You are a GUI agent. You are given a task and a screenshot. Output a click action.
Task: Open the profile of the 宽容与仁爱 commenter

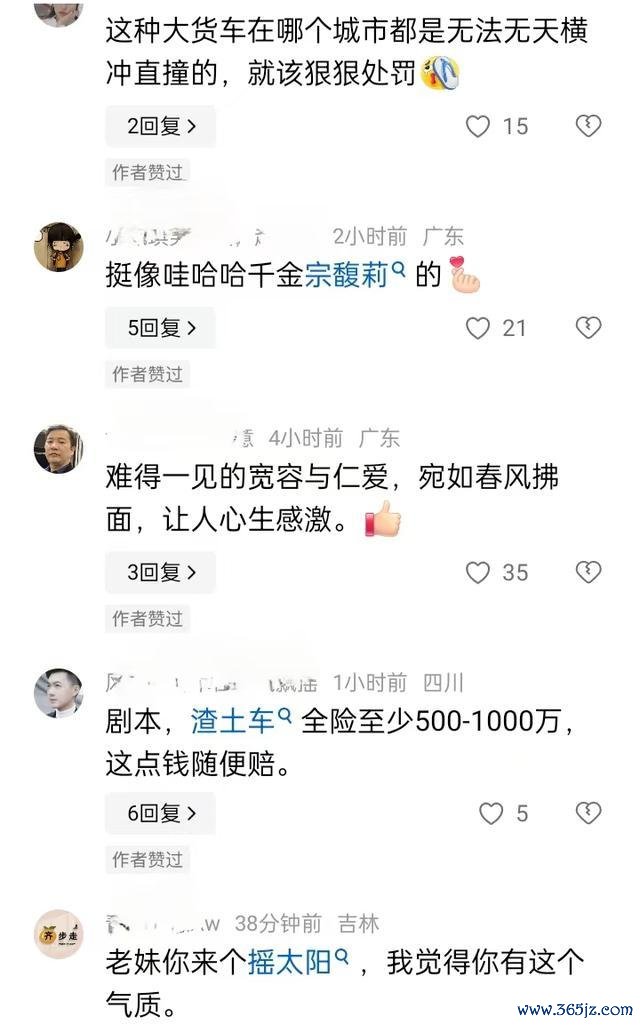59,449
